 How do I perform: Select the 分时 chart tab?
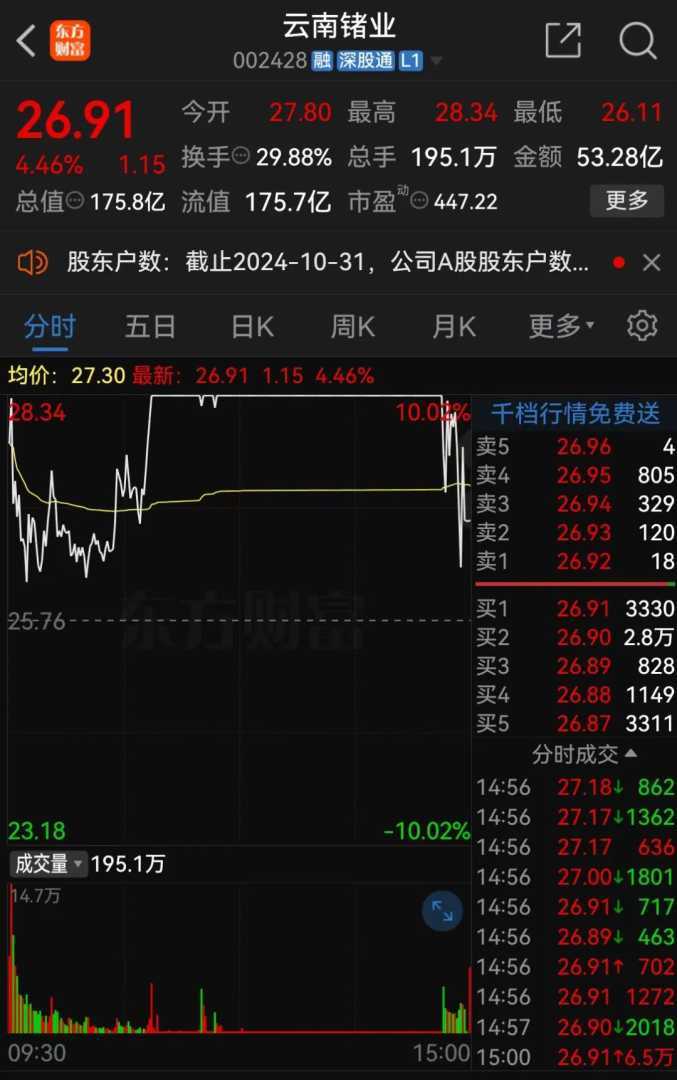coord(50,326)
